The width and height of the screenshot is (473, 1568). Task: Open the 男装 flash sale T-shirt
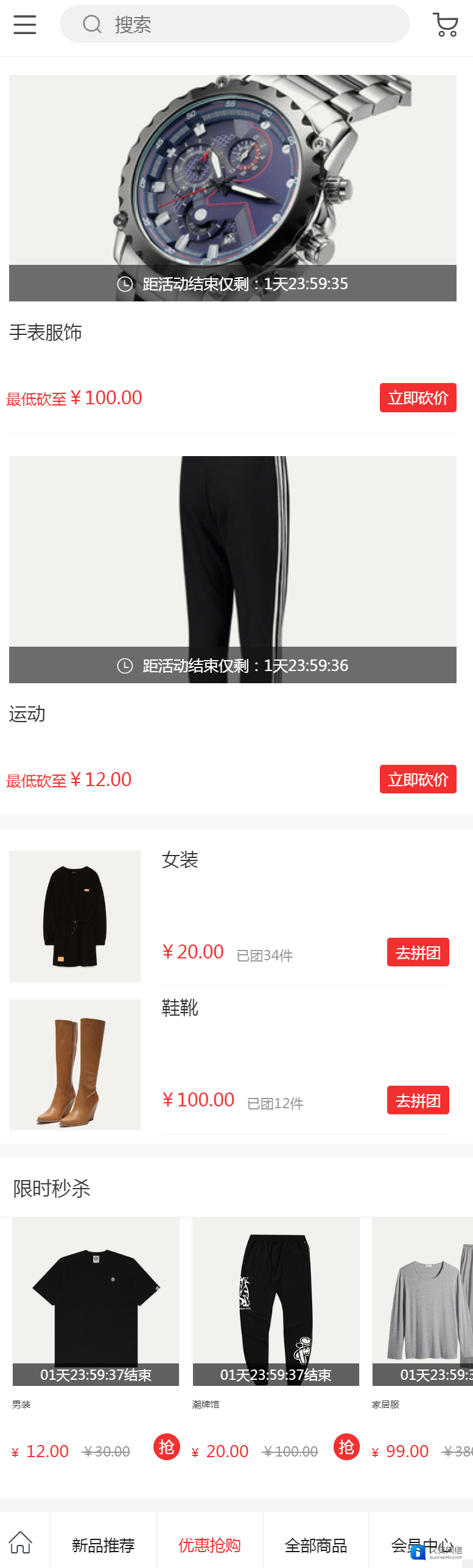point(96,1301)
